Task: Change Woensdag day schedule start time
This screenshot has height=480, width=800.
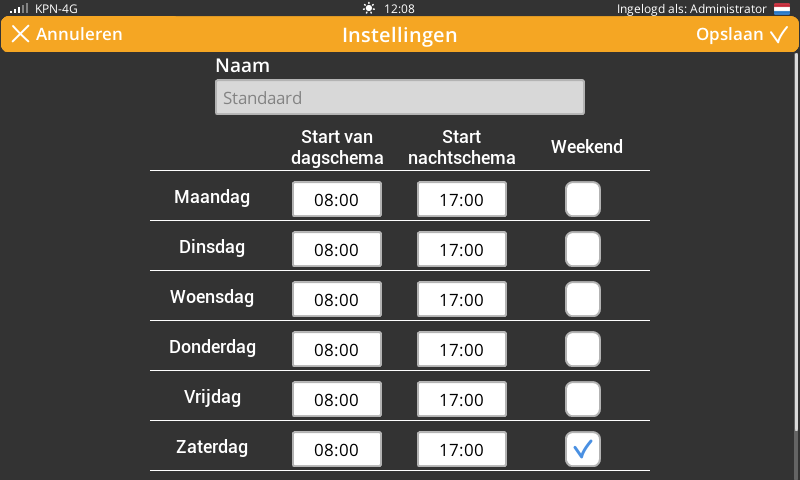Action: pos(337,299)
